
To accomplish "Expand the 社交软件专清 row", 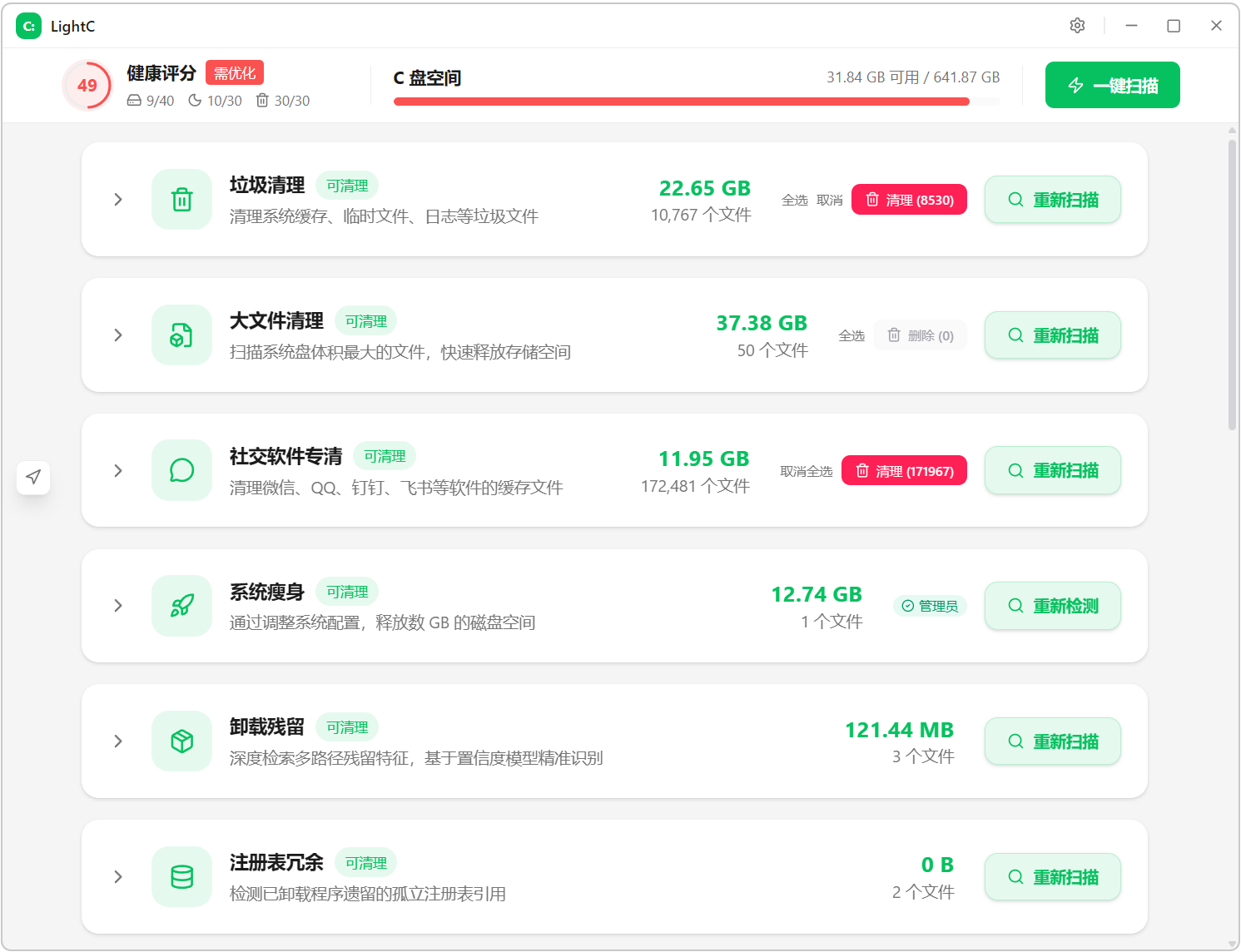I will [118, 471].
